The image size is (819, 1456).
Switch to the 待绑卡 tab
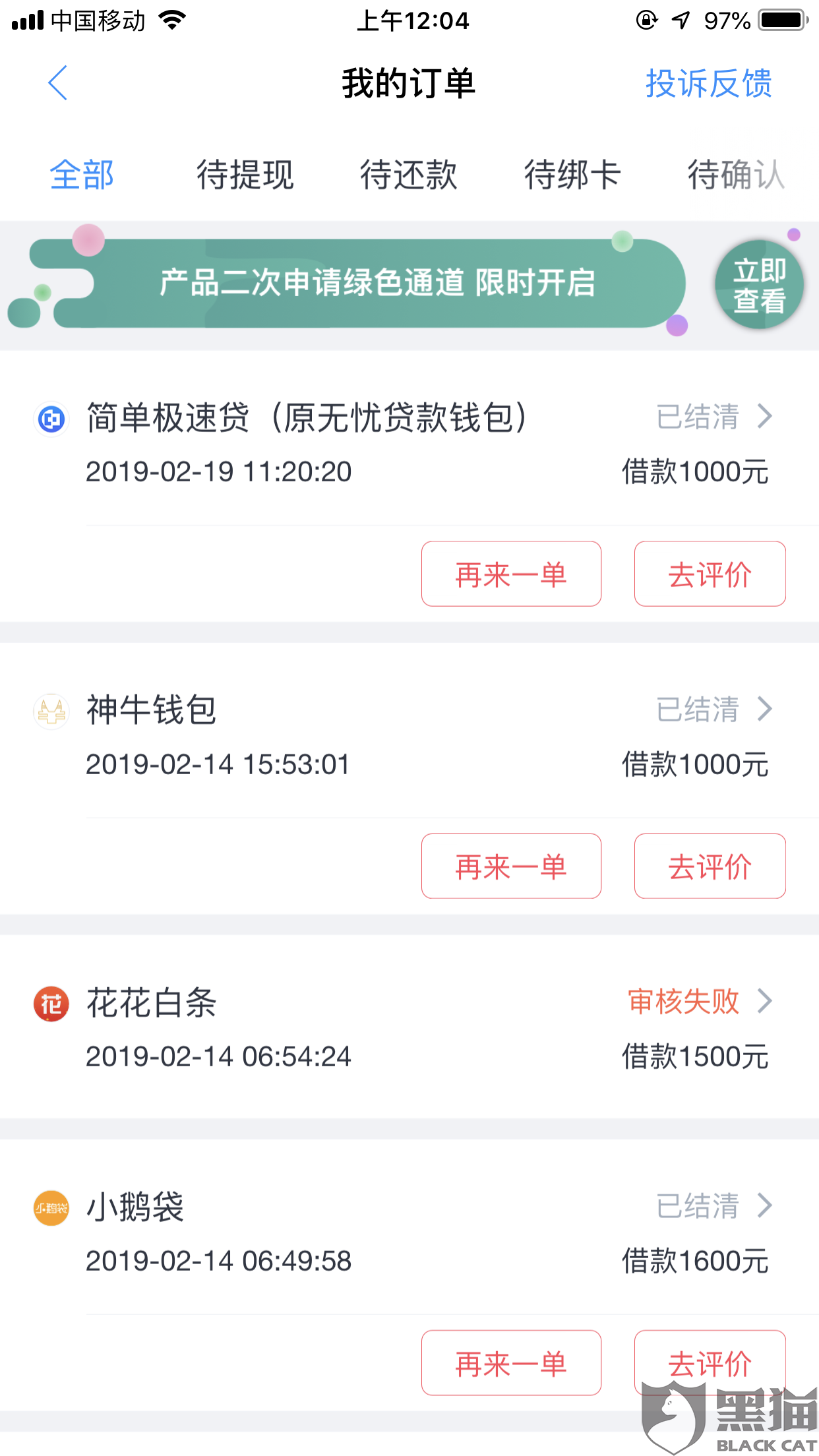point(572,175)
